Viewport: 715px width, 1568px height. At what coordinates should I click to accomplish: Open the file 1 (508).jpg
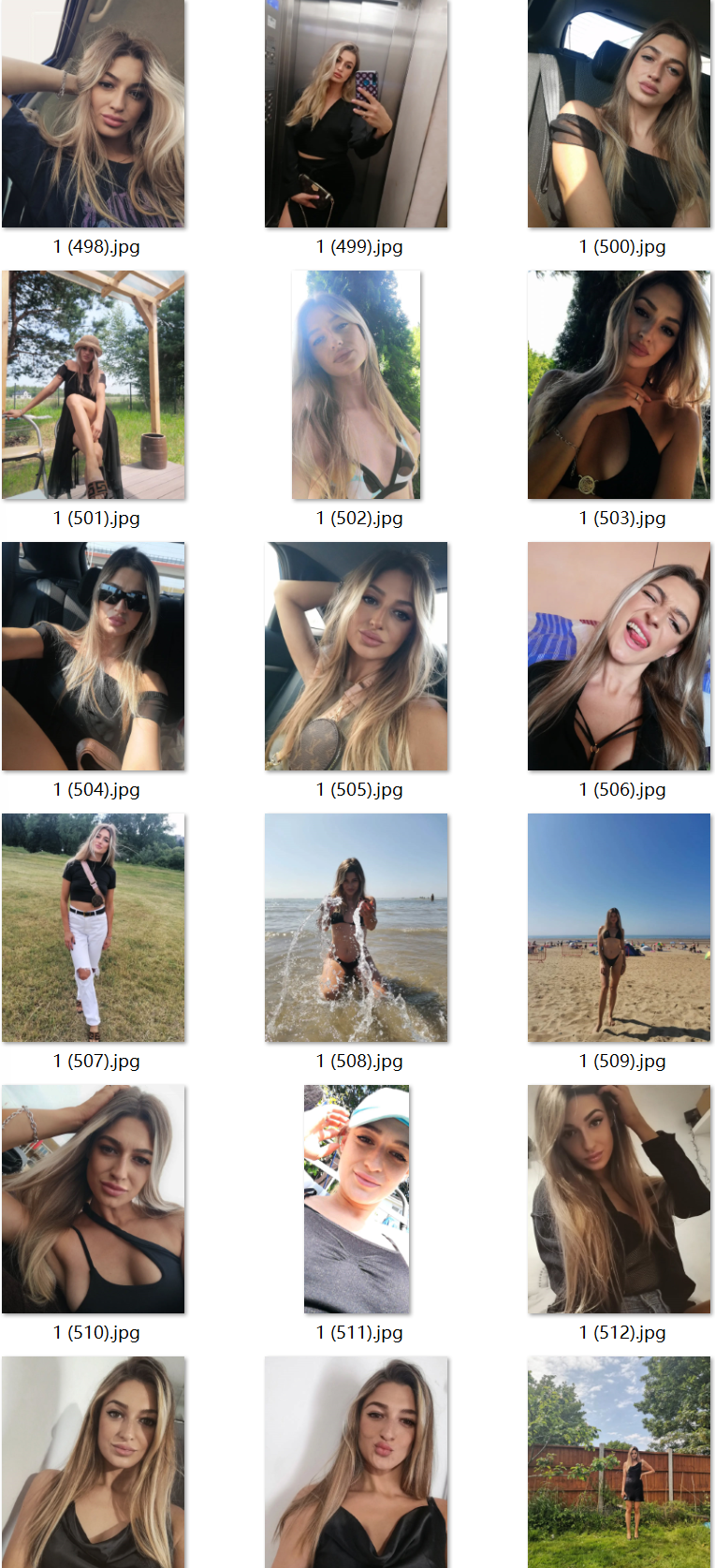point(357,928)
